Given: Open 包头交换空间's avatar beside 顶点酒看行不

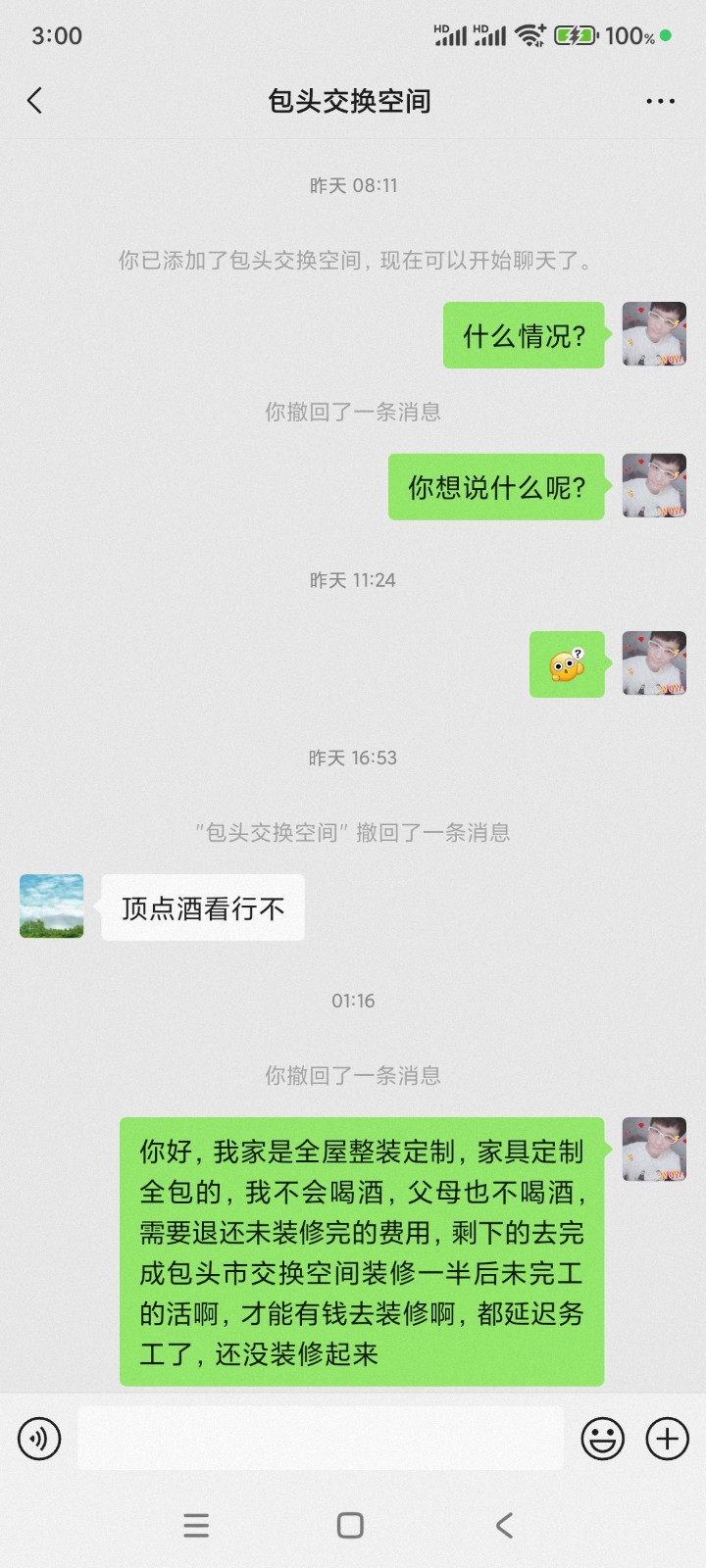Looking at the screenshot, I should 52,906.
